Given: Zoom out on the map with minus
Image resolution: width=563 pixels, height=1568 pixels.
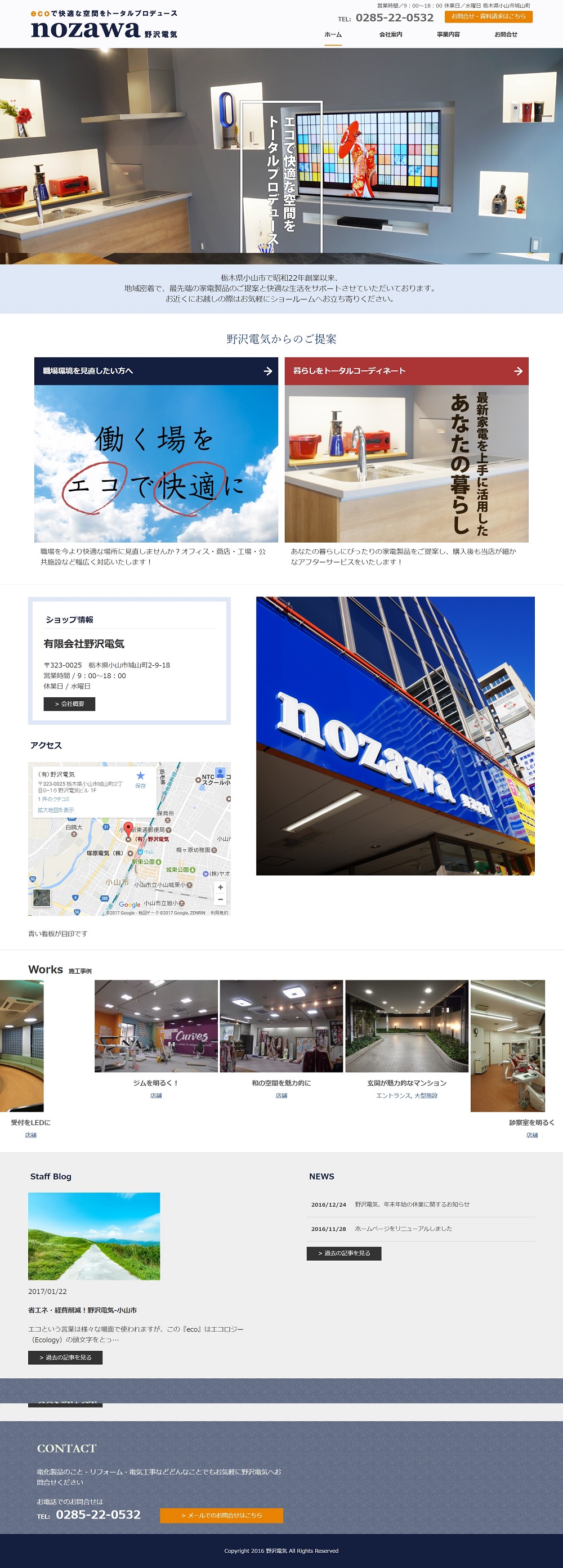Looking at the screenshot, I should click(x=220, y=899).
